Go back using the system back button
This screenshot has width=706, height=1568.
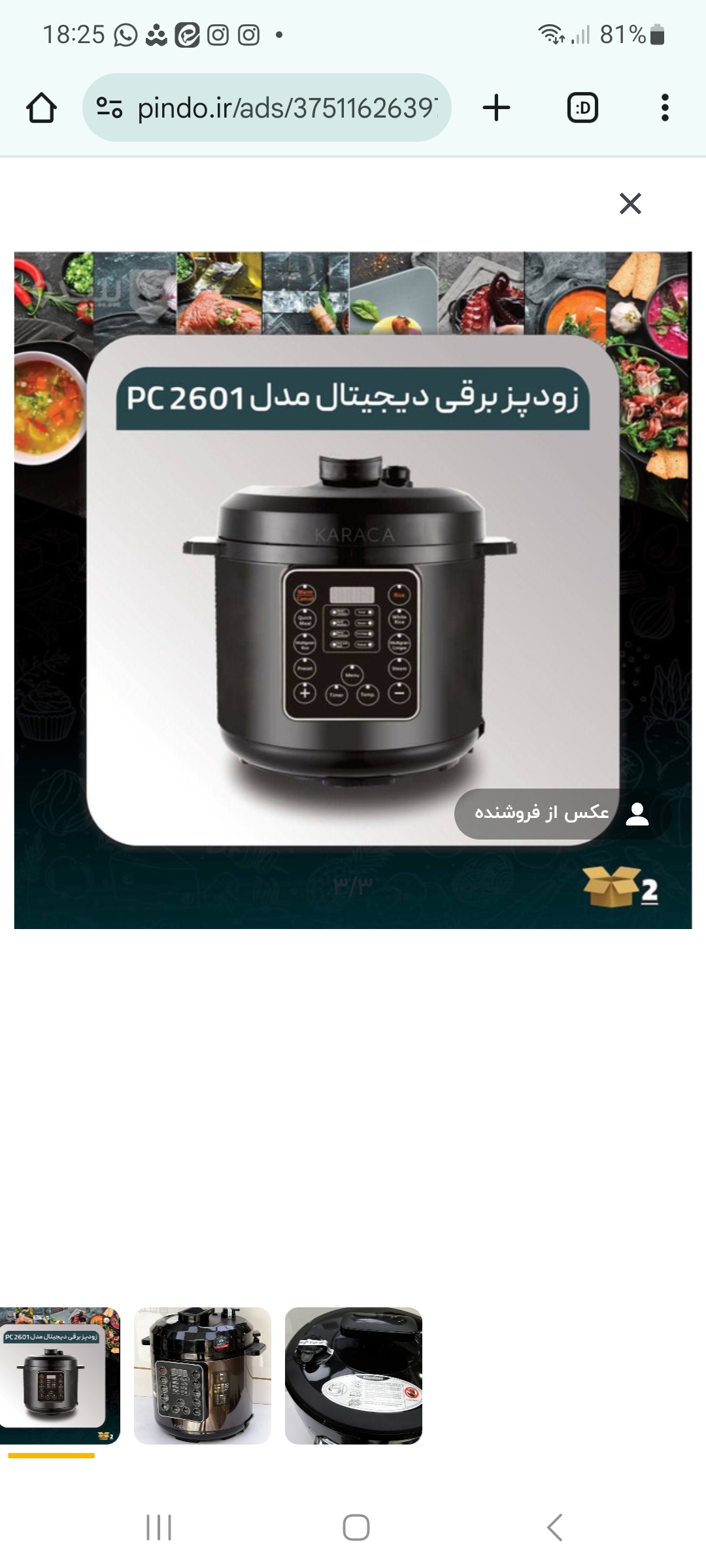tap(554, 1527)
